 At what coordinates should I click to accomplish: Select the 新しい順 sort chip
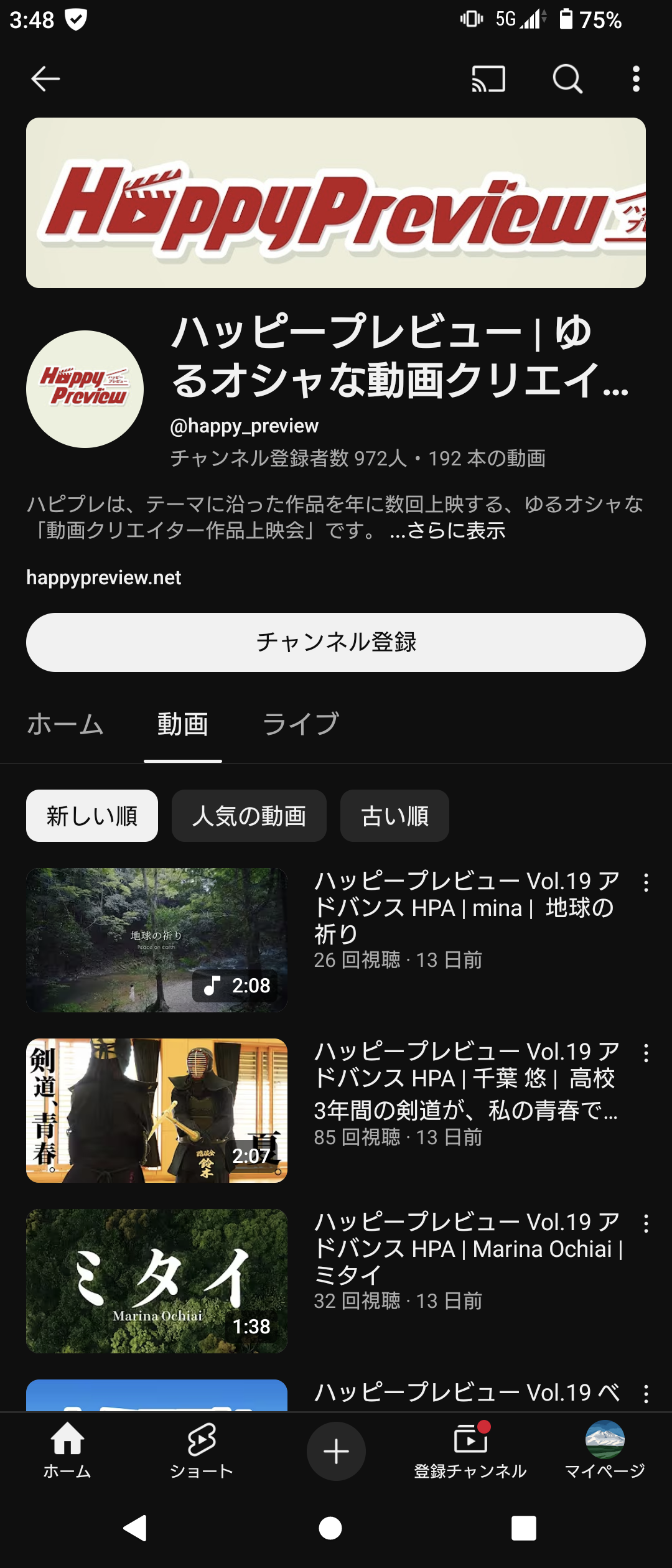[92, 816]
